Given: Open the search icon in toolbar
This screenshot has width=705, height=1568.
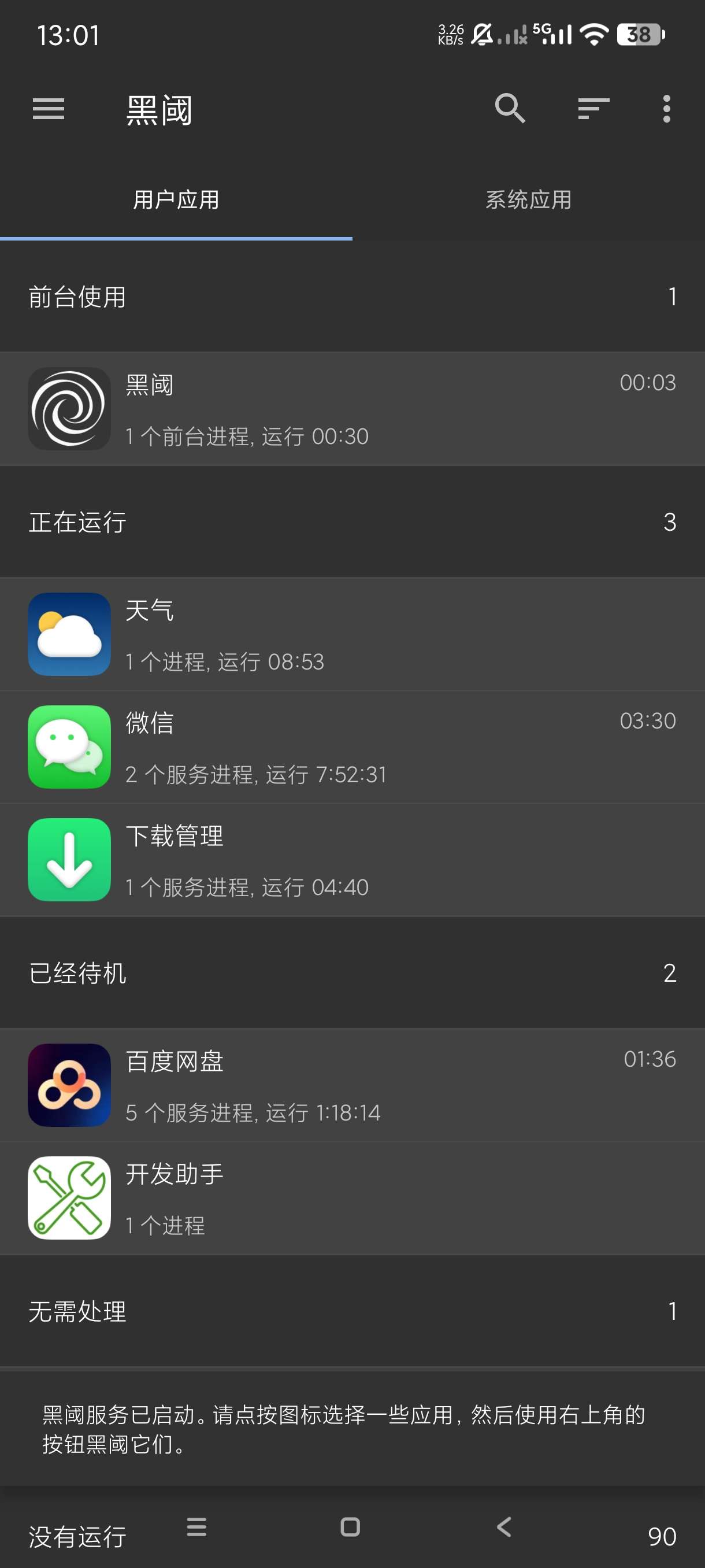Looking at the screenshot, I should tap(510, 109).
